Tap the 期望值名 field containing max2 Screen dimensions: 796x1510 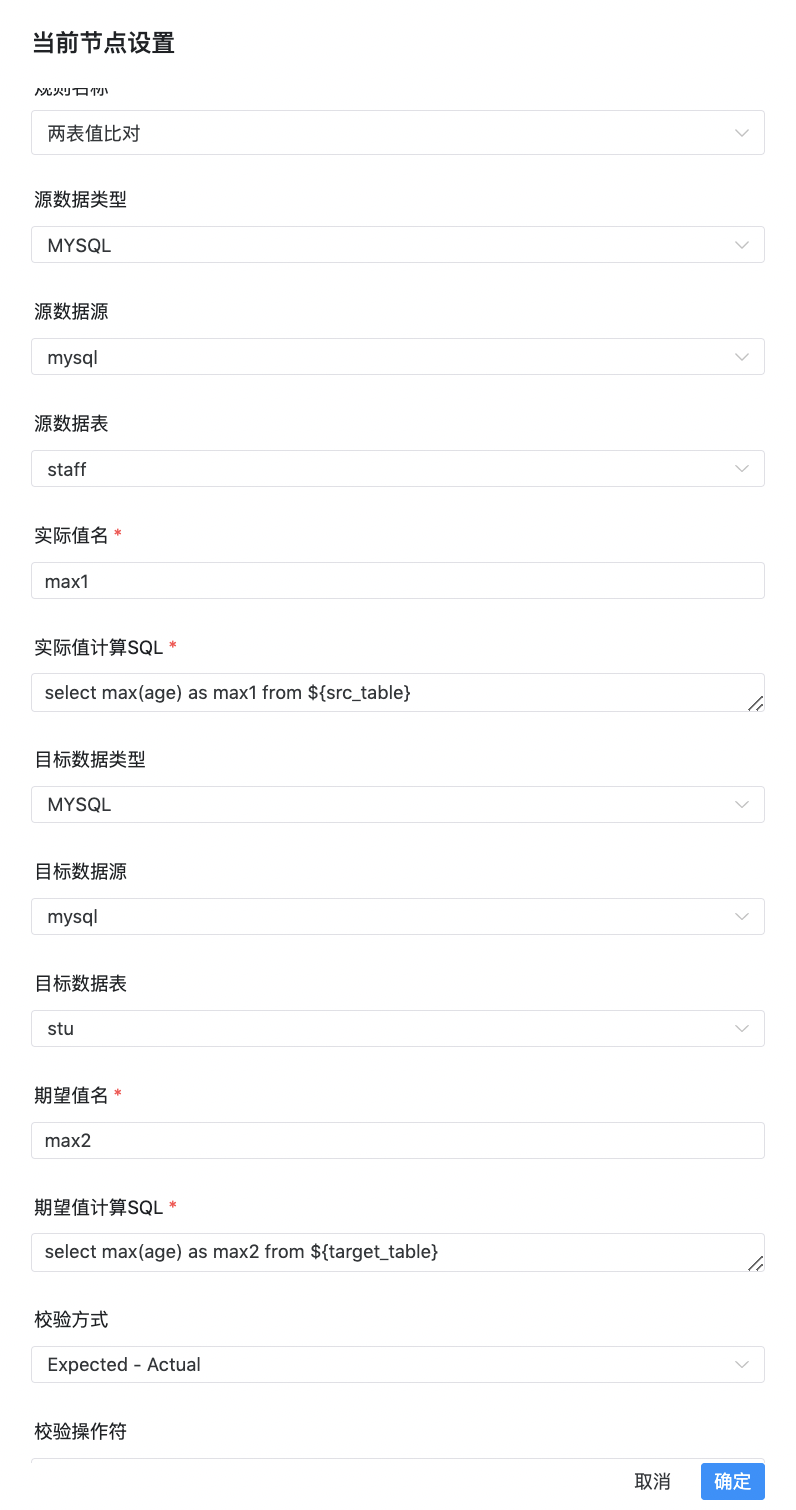tap(398, 1141)
